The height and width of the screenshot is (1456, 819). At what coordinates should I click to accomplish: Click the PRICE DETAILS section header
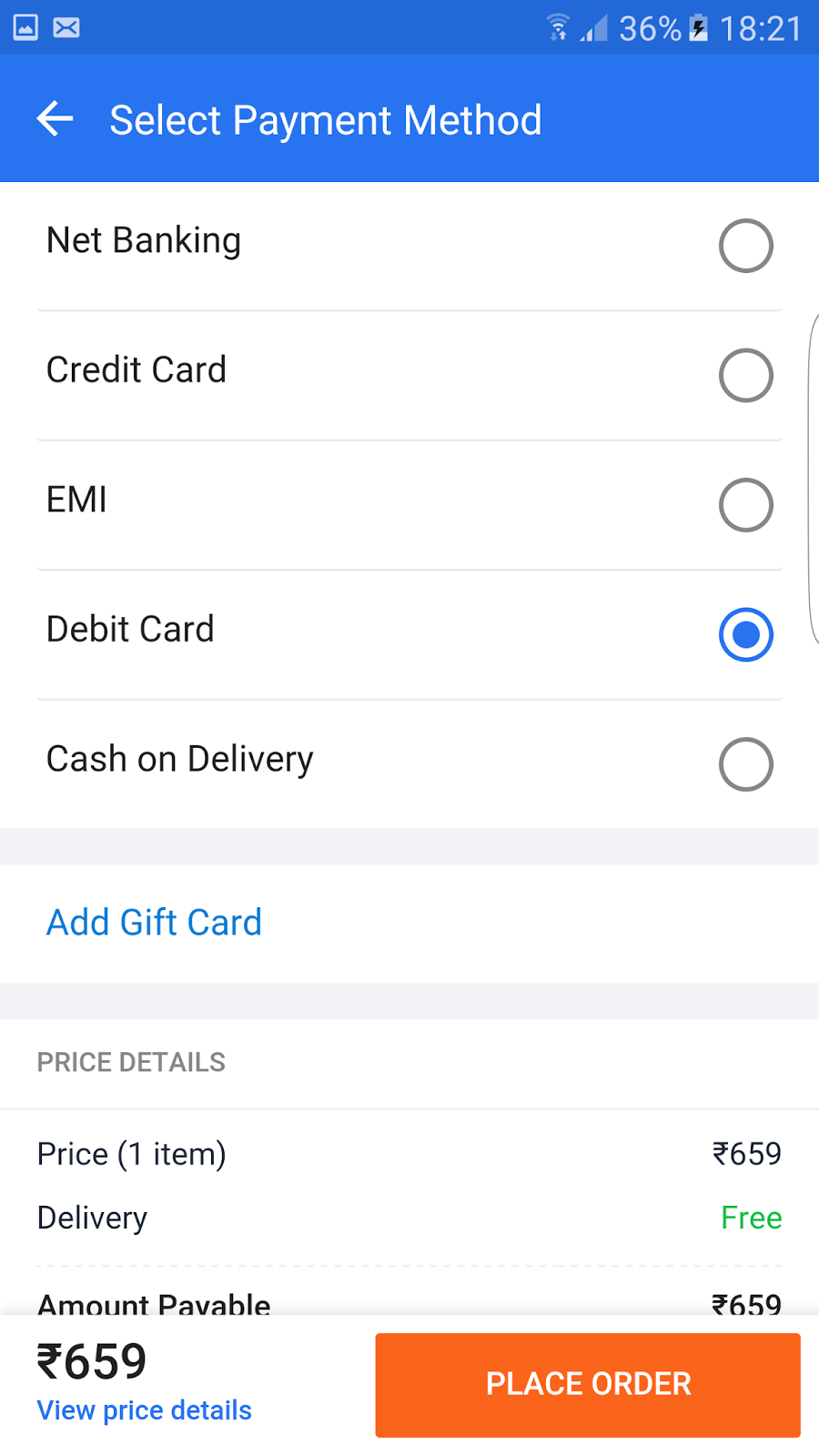pos(130,1062)
